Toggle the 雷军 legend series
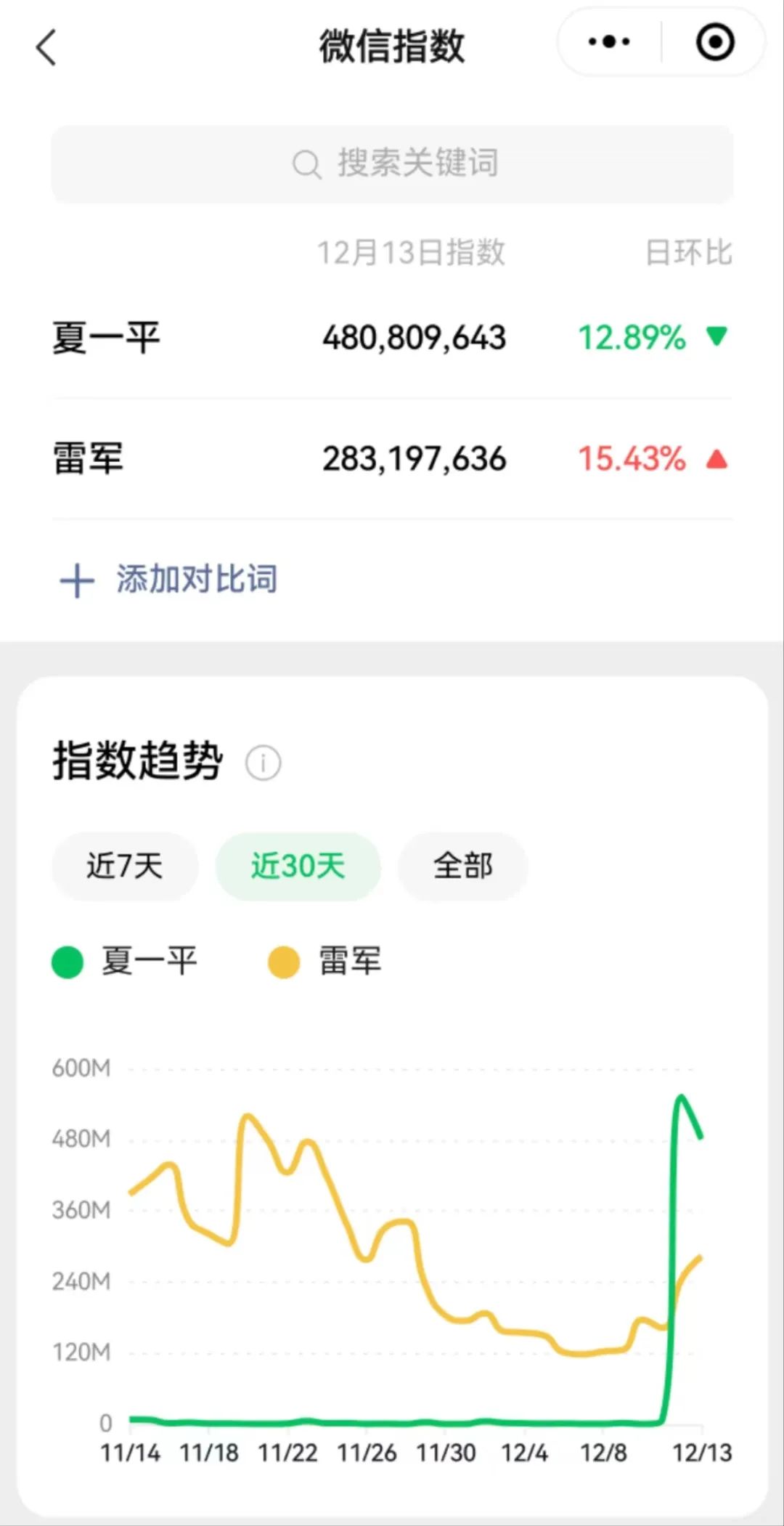 click(324, 962)
